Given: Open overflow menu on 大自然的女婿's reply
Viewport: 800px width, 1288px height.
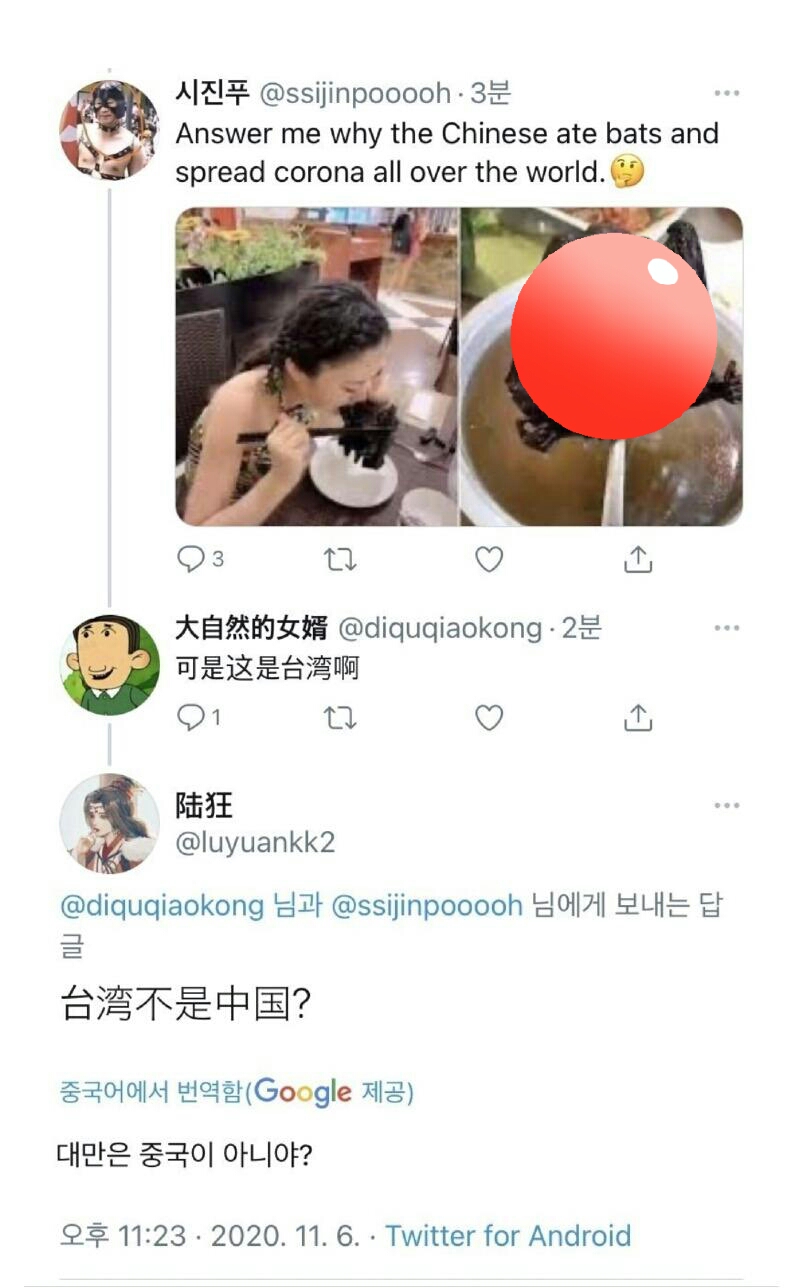Looking at the screenshot, I should [727, 628].
